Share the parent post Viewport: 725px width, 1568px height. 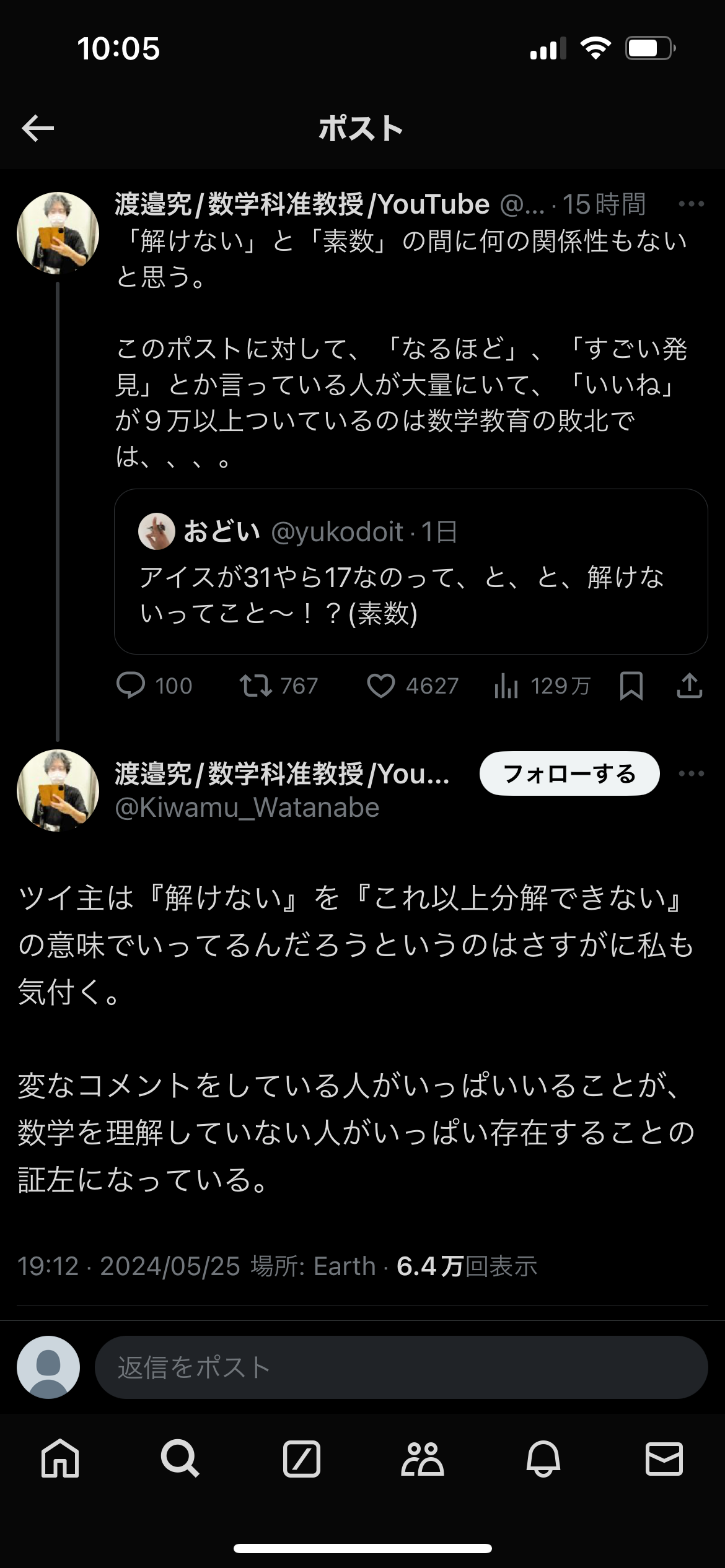point(689,686)
